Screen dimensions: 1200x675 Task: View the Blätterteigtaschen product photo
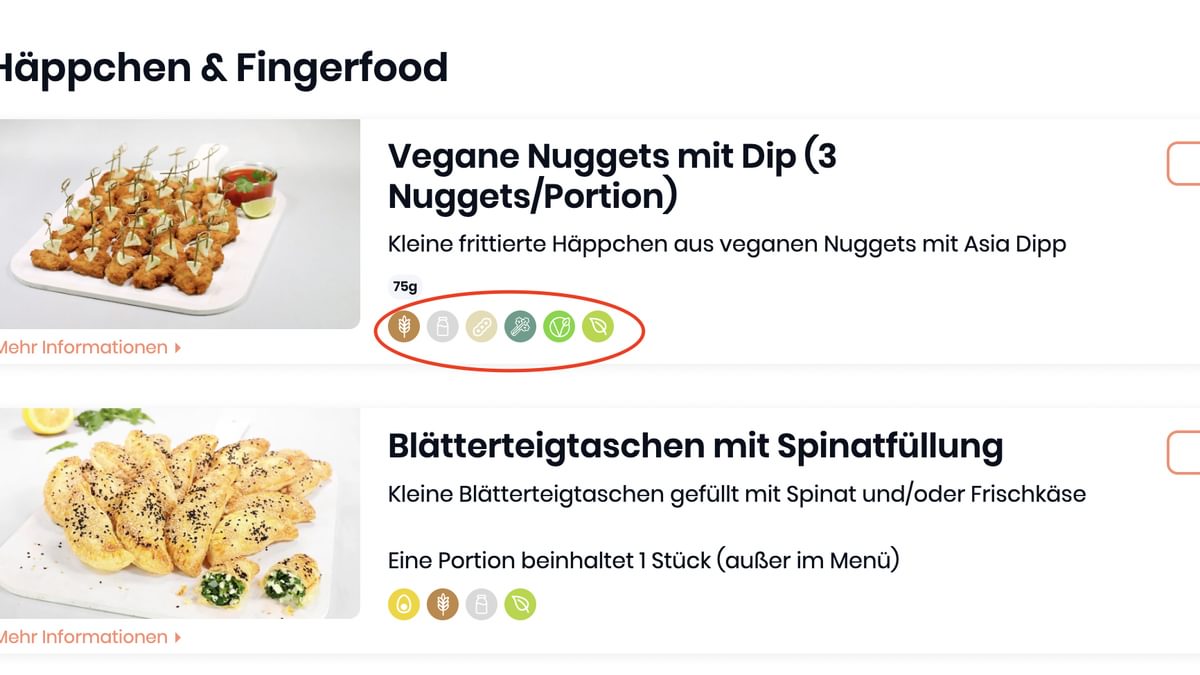(x=178, y=512)
